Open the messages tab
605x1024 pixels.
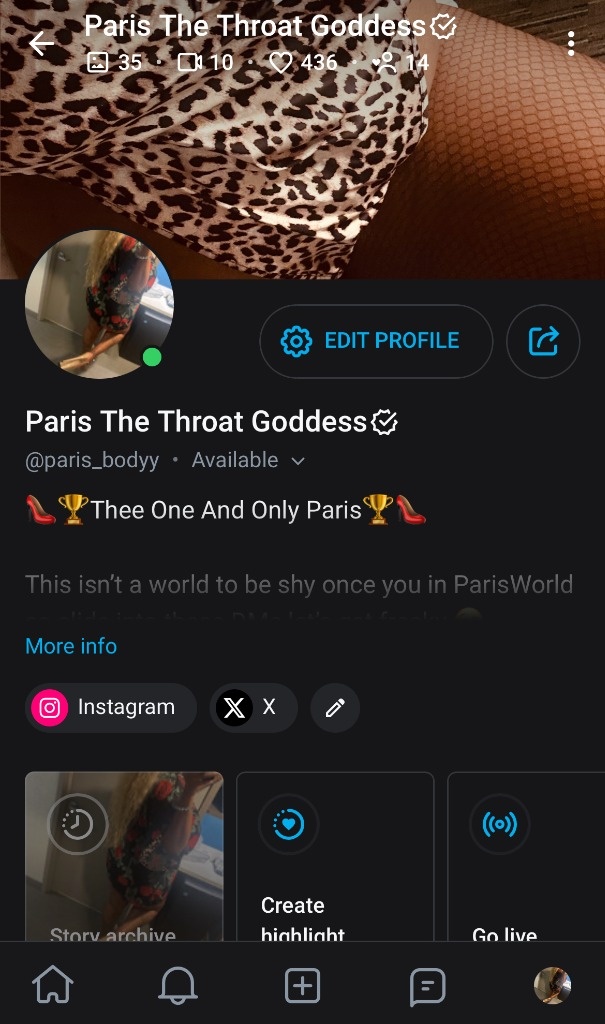click(x=427, y=986)
